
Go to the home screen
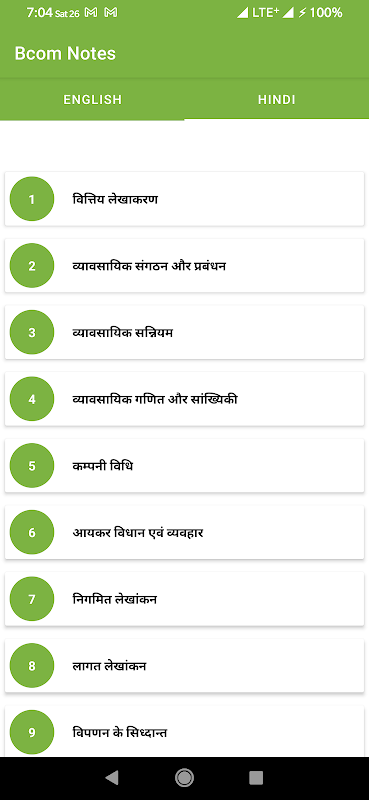184,778
